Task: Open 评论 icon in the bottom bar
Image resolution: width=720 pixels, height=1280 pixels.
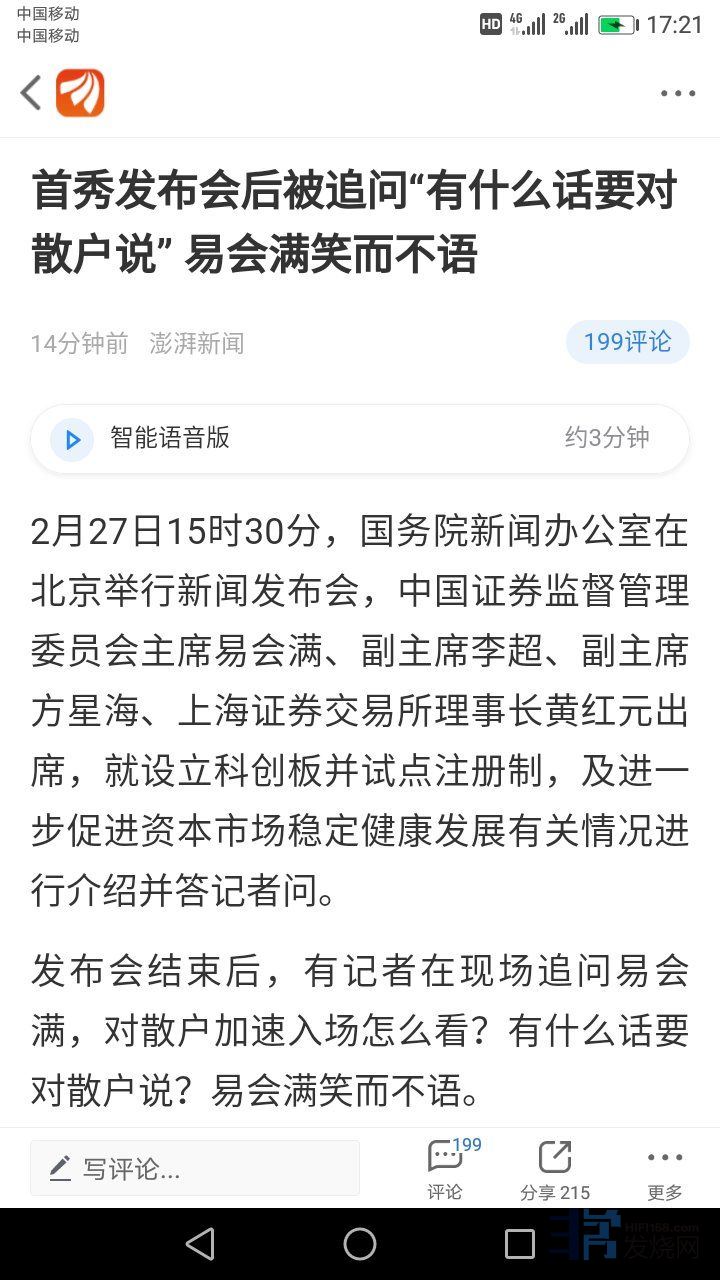Action: point(445,1168)
